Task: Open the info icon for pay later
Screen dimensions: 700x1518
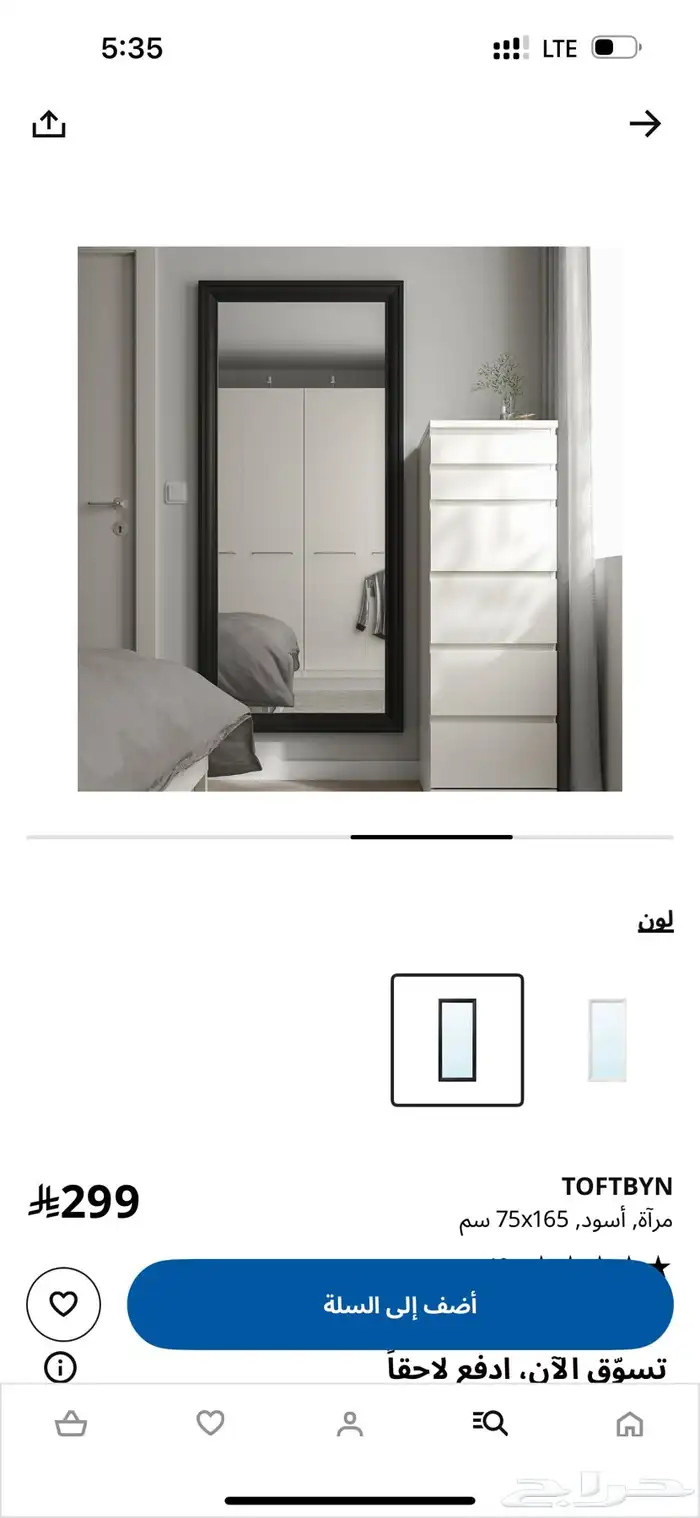Action: pyautogui.click(x=61, y=1367)
